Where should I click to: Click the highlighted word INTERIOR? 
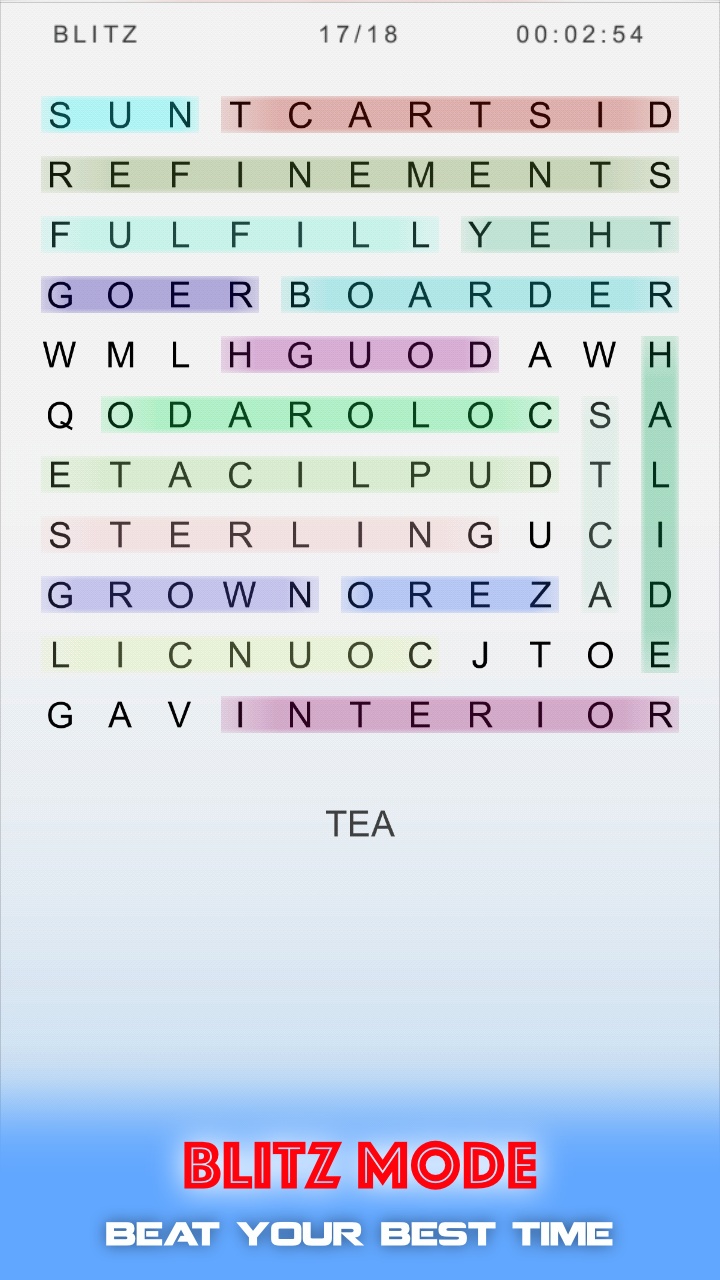pos(450,715)
